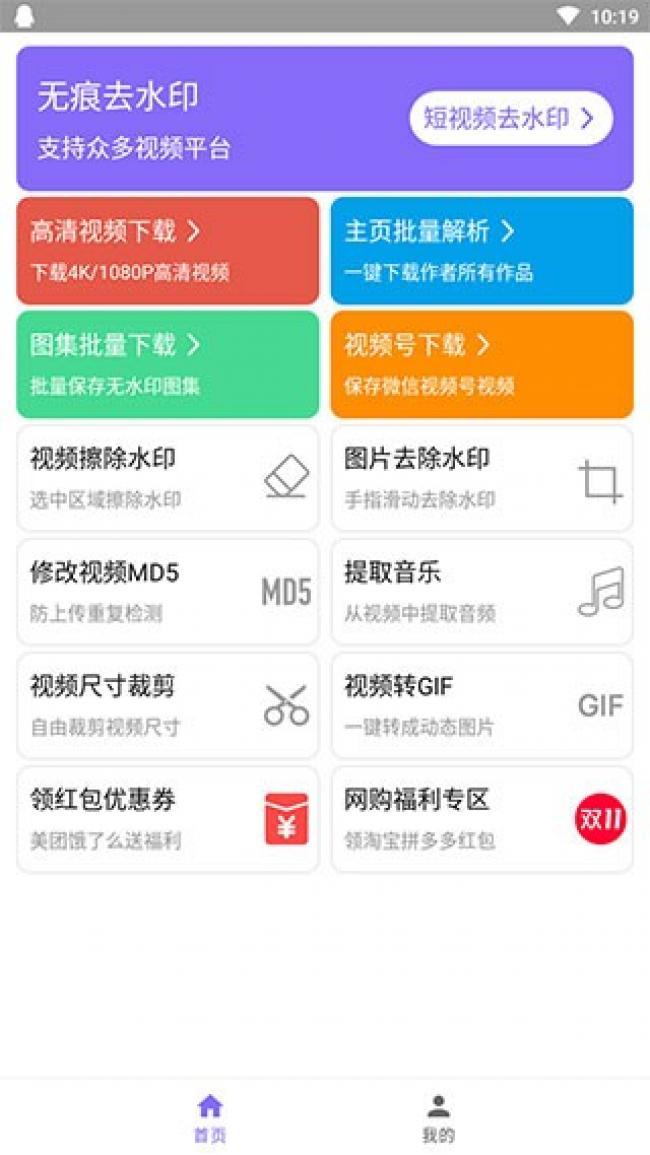Switch to the 我的 tab
Image resolution: width=650 pixels, height=1155 pixels.
tap(438, 1117)
